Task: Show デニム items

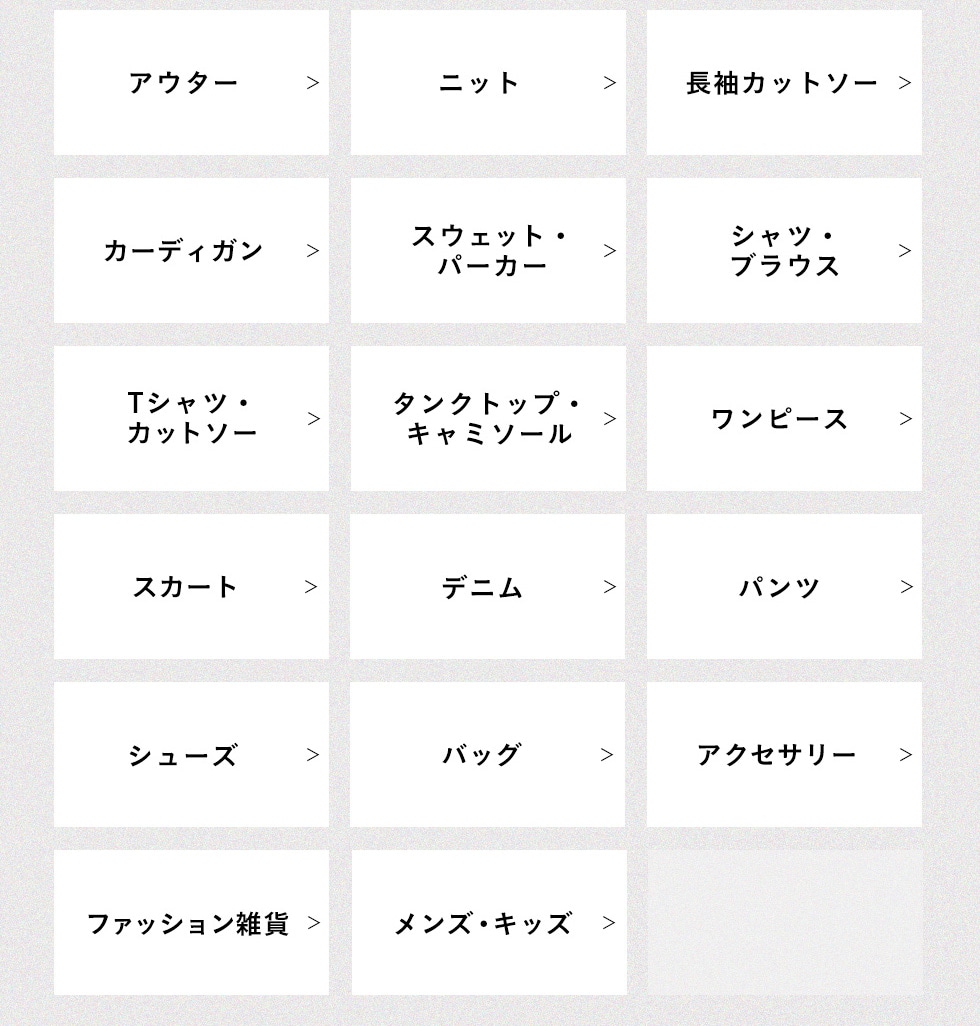Action: (x=488, y=587)
